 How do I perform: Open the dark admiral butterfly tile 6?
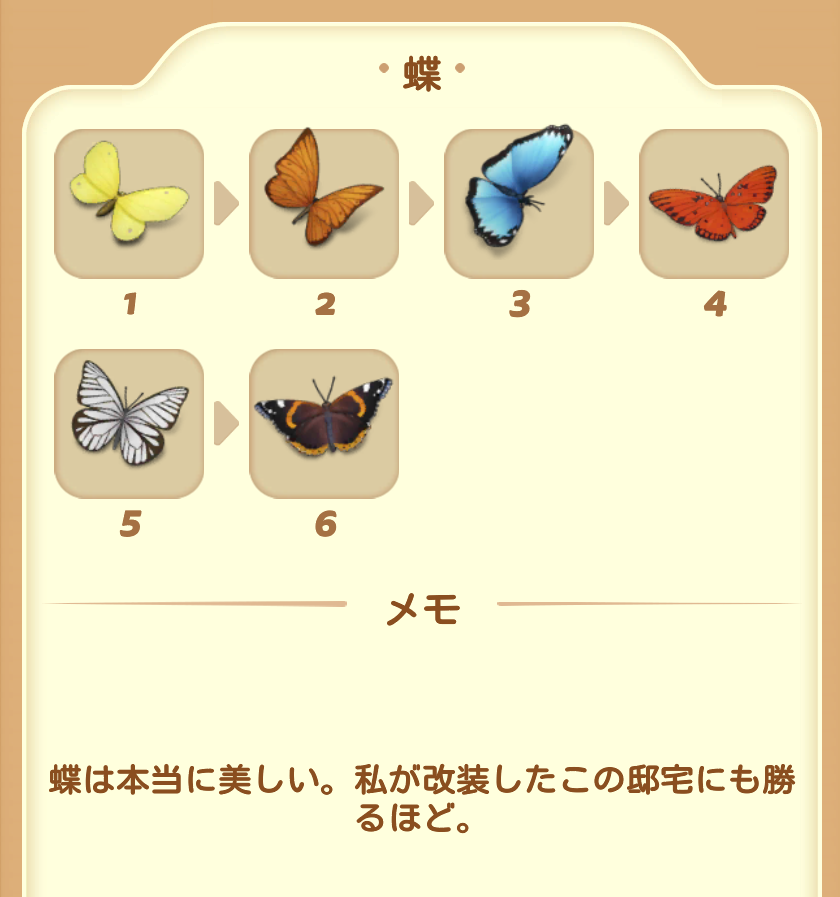pos(324,424)
